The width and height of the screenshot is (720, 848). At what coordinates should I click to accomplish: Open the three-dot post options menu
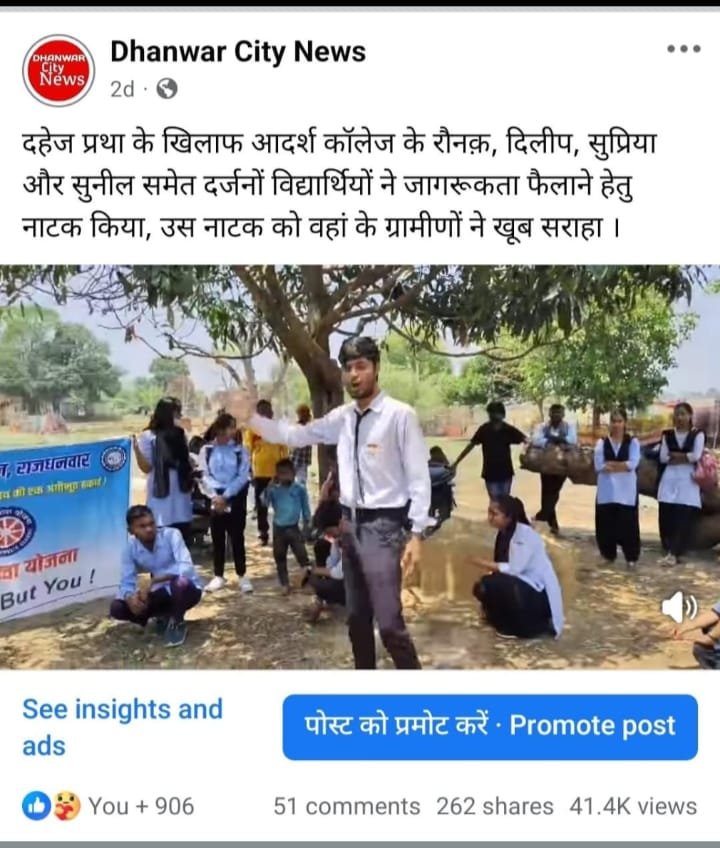(683, 48)
